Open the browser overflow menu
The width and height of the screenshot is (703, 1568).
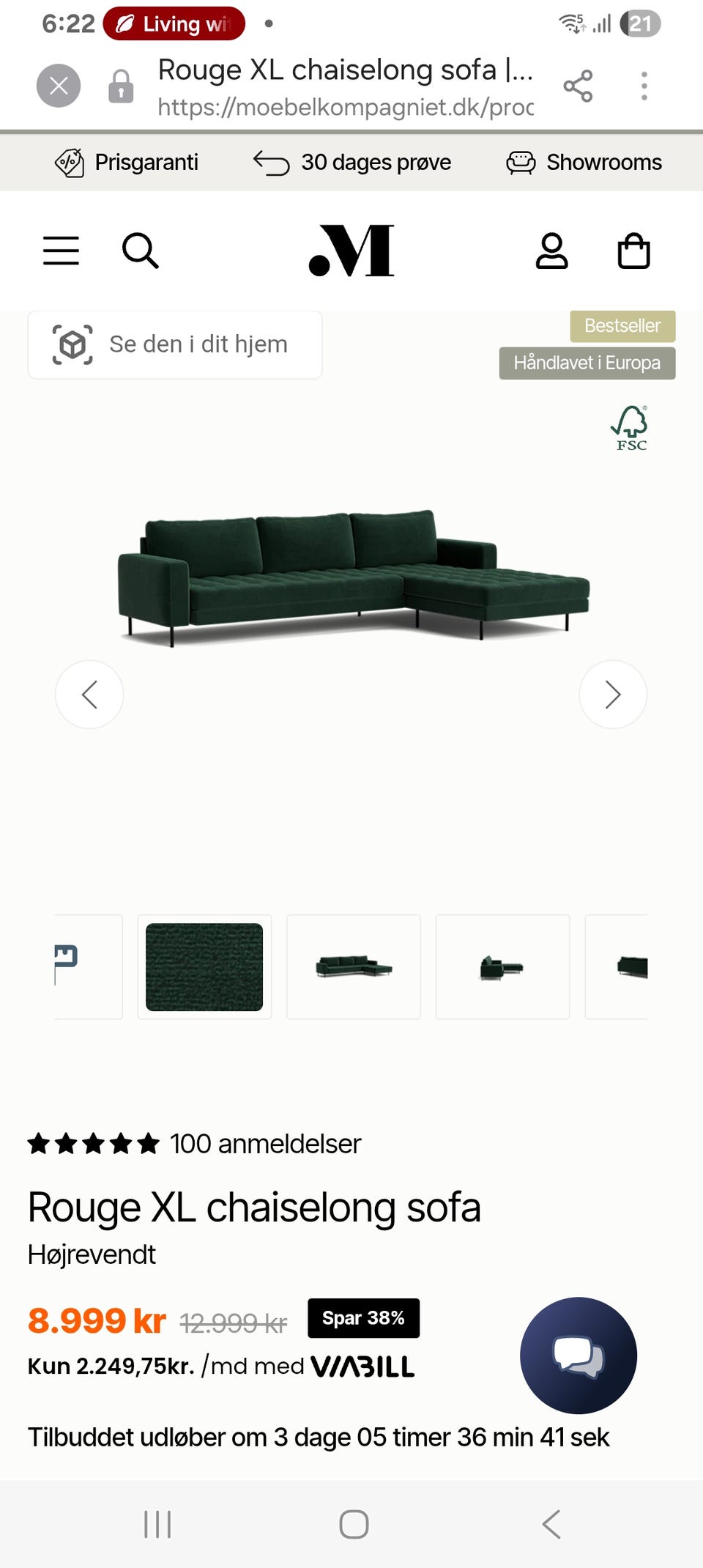tap(644, 84)
